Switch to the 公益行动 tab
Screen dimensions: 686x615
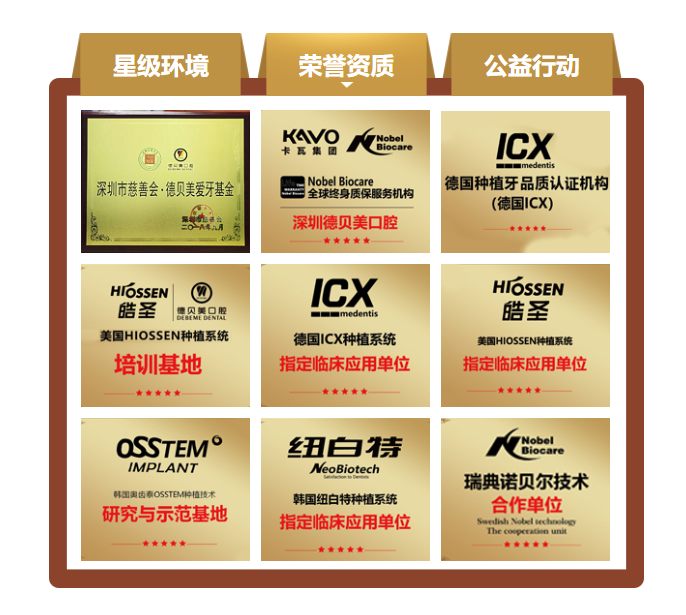click(531, 66)
